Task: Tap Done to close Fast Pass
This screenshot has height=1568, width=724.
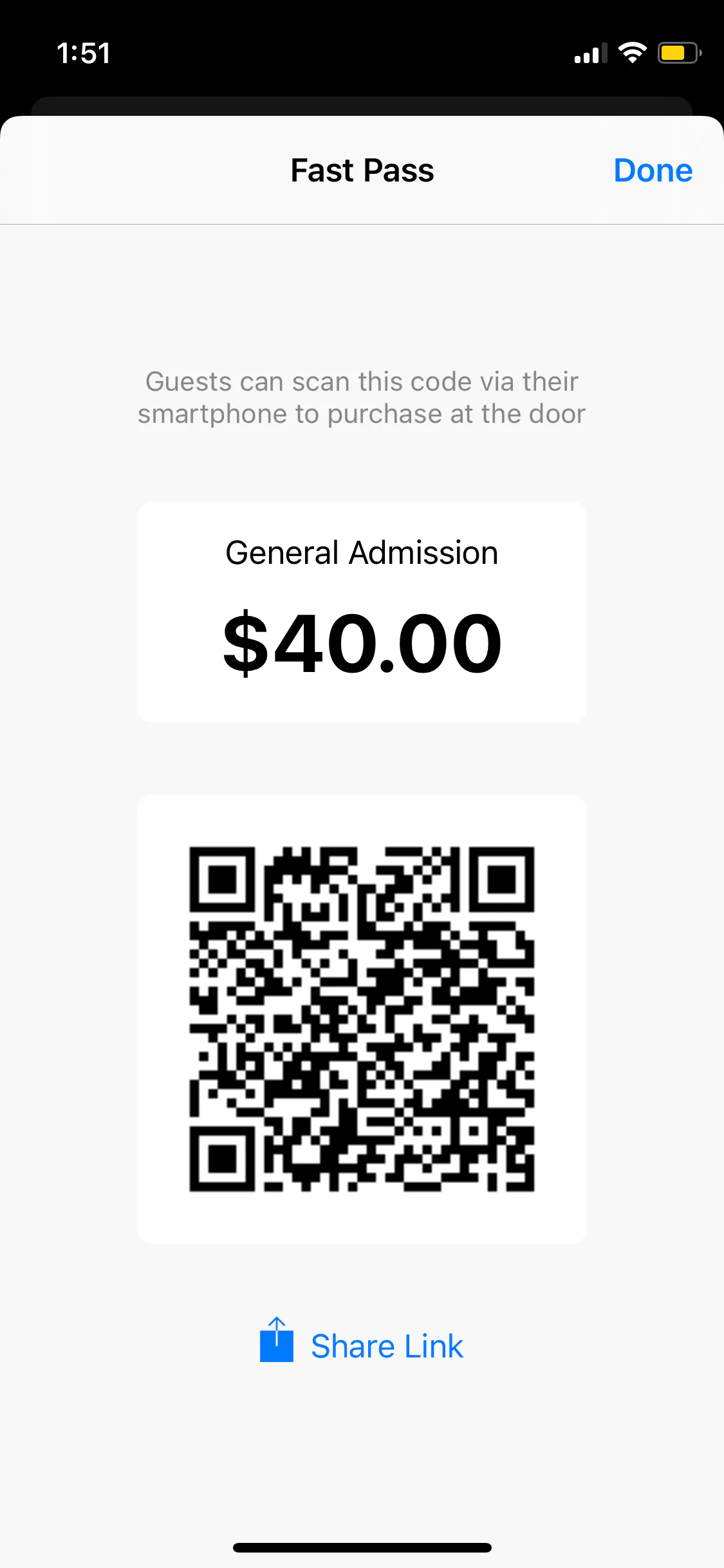Action: [653, 171]
